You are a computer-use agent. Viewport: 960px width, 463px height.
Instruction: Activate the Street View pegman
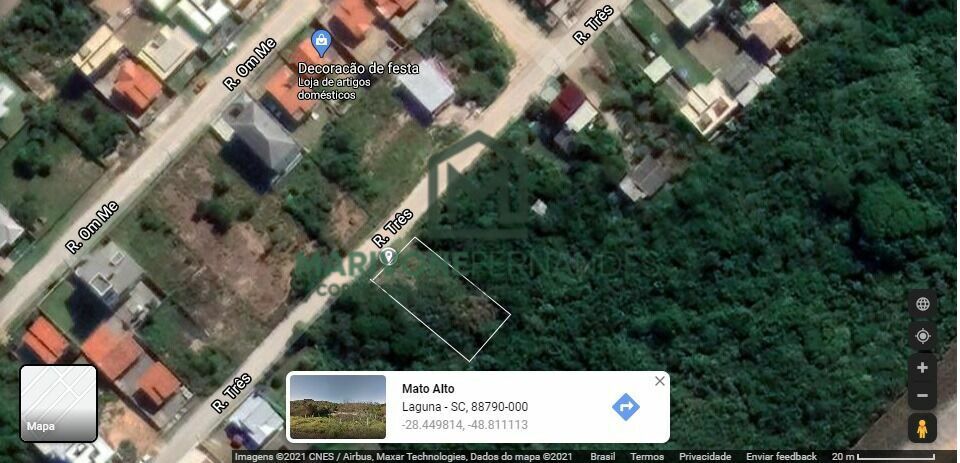coord(922,429)
